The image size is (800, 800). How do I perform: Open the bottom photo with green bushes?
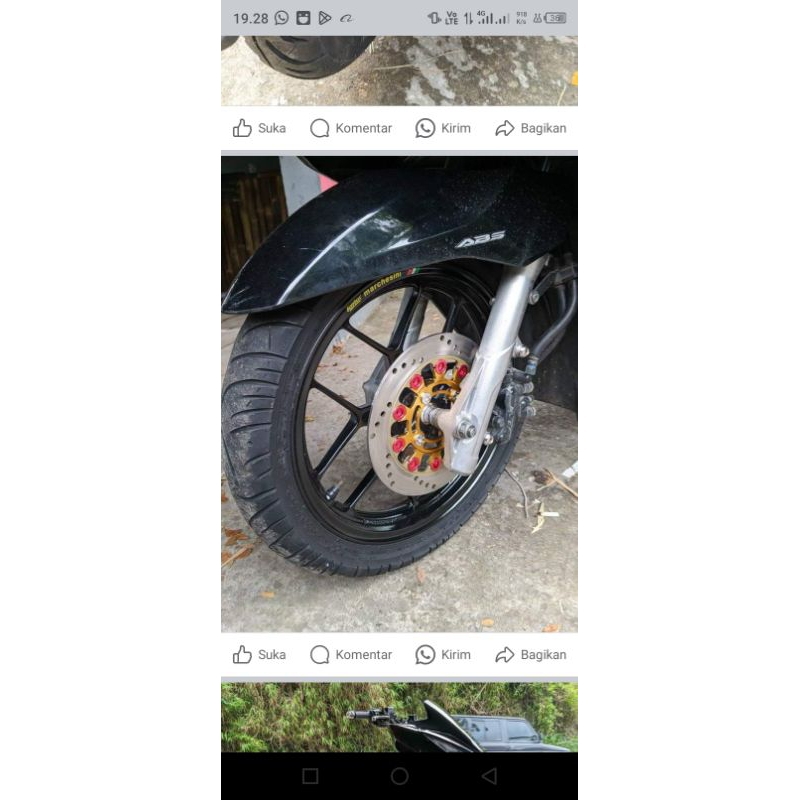click(399, 717)
